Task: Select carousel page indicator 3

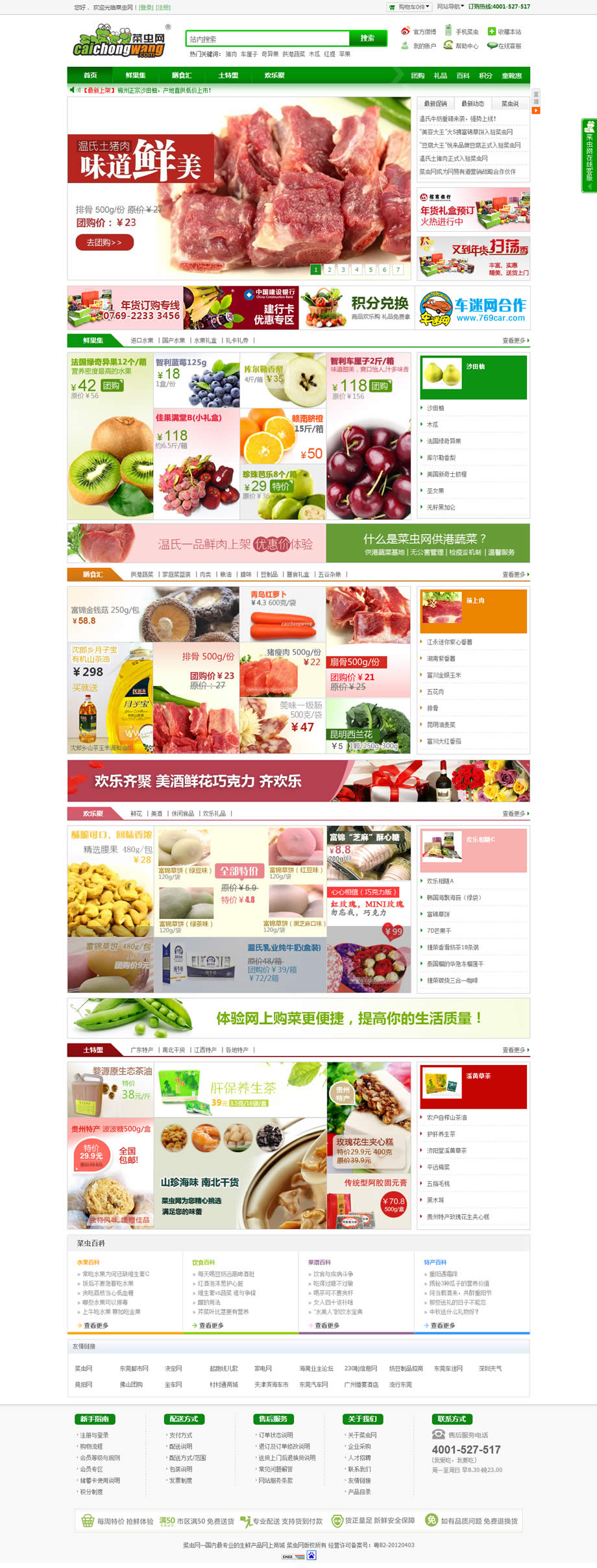Action: (343, 269)
